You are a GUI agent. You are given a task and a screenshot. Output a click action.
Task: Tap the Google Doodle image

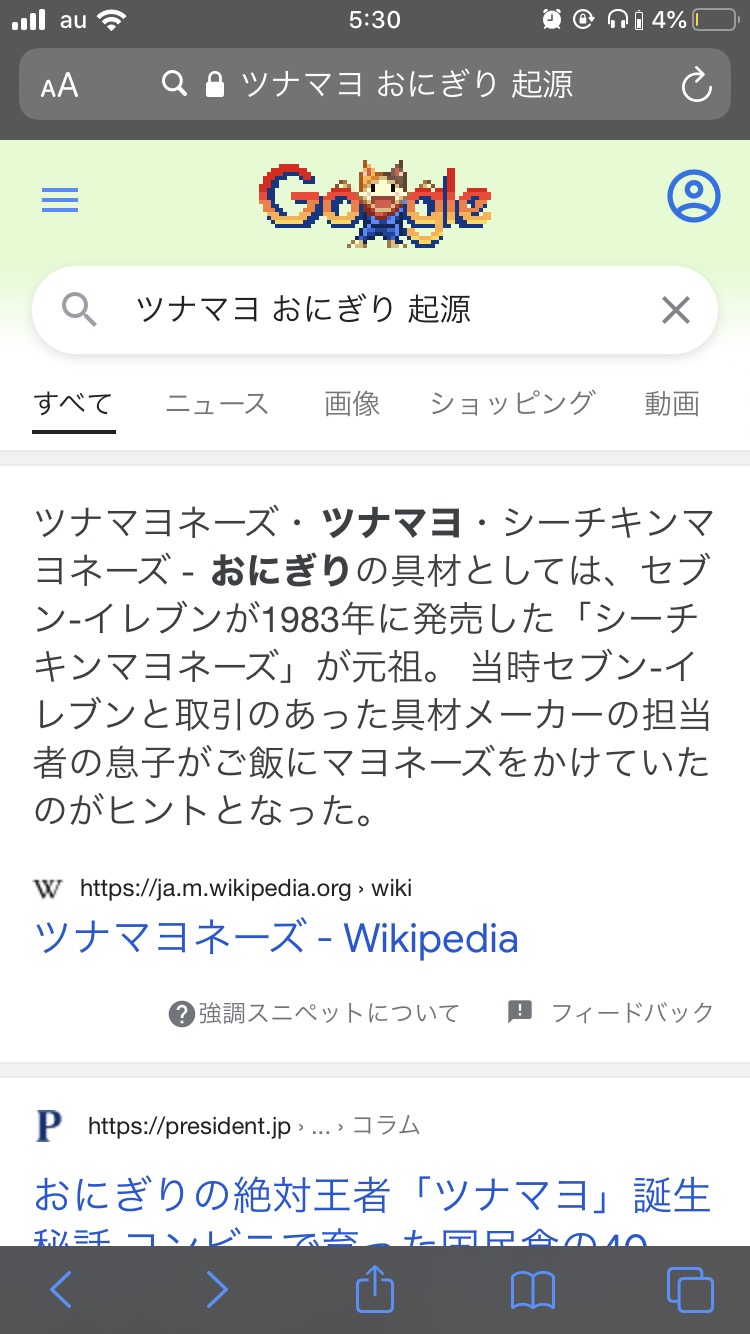[375, 204]
